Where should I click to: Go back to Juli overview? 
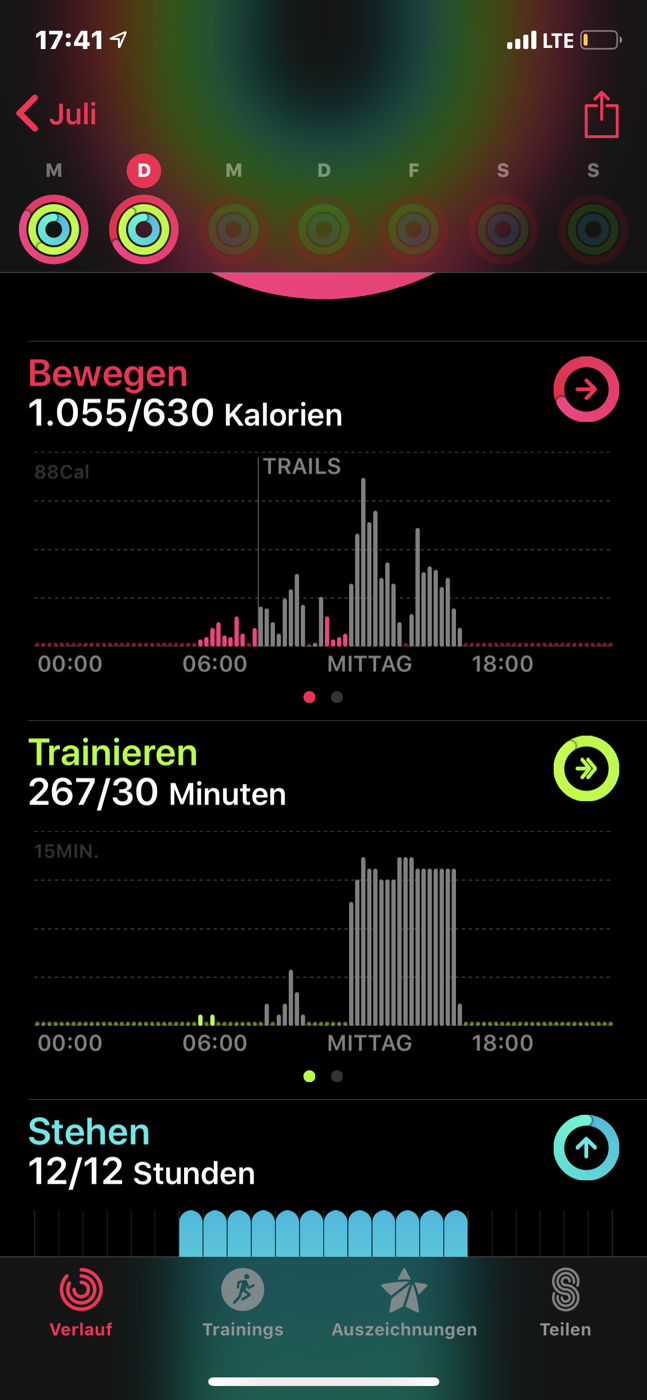click(x=57, y=114)
